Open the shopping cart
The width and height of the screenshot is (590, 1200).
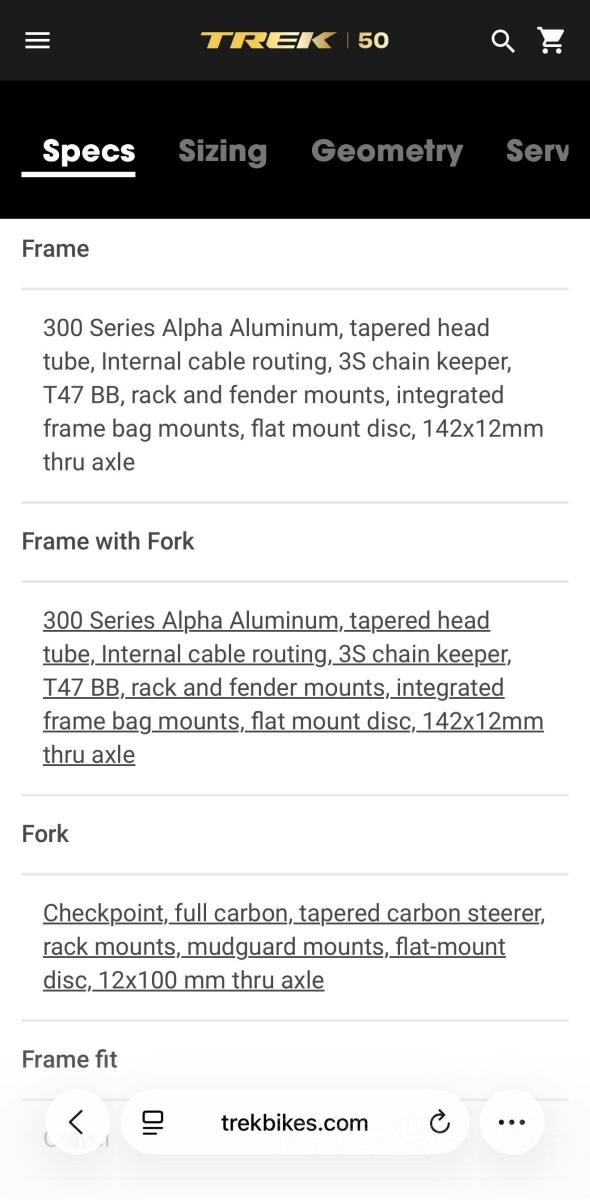[551, 40]
